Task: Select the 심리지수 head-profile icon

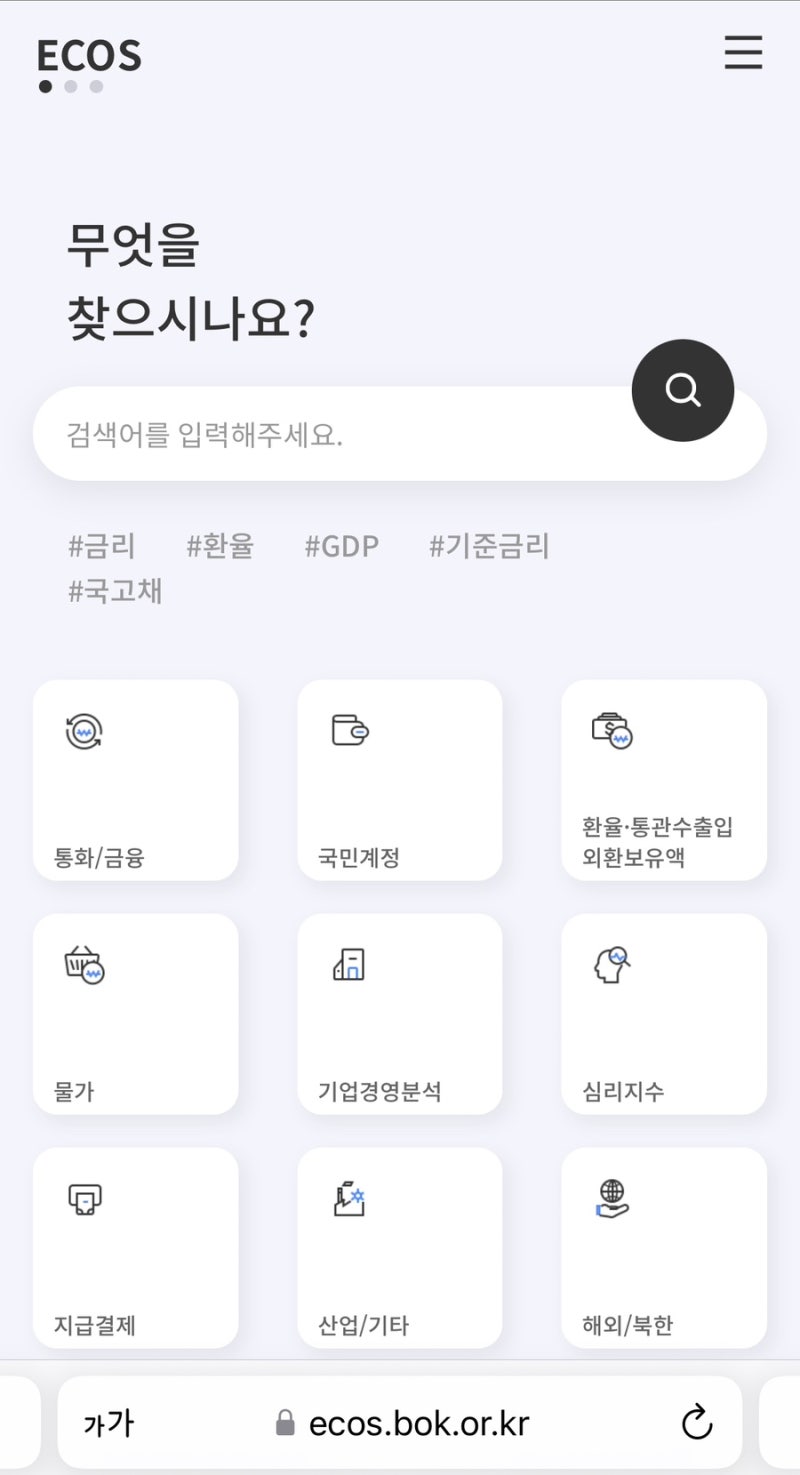Action: point(610,963)
